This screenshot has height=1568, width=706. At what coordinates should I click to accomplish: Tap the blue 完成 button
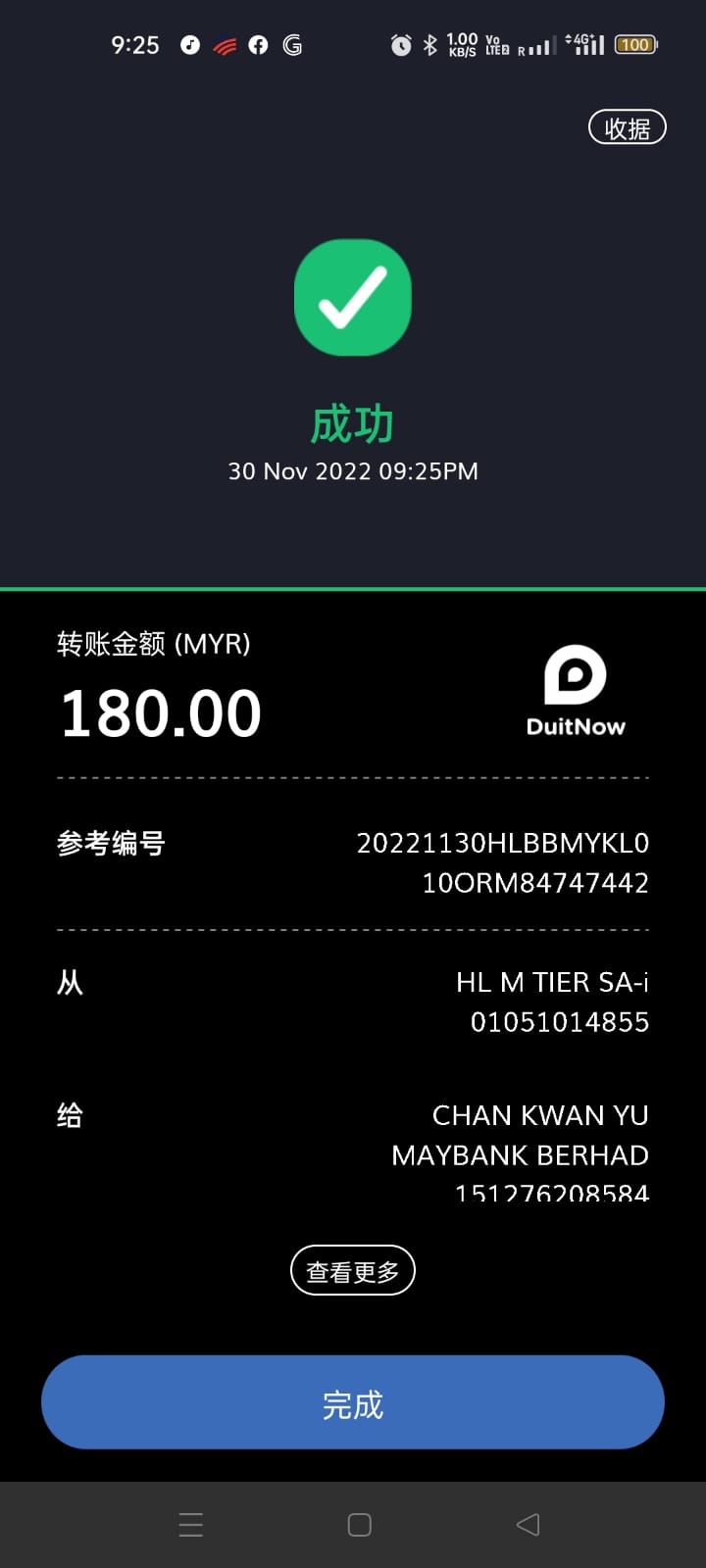point(353,1402)
